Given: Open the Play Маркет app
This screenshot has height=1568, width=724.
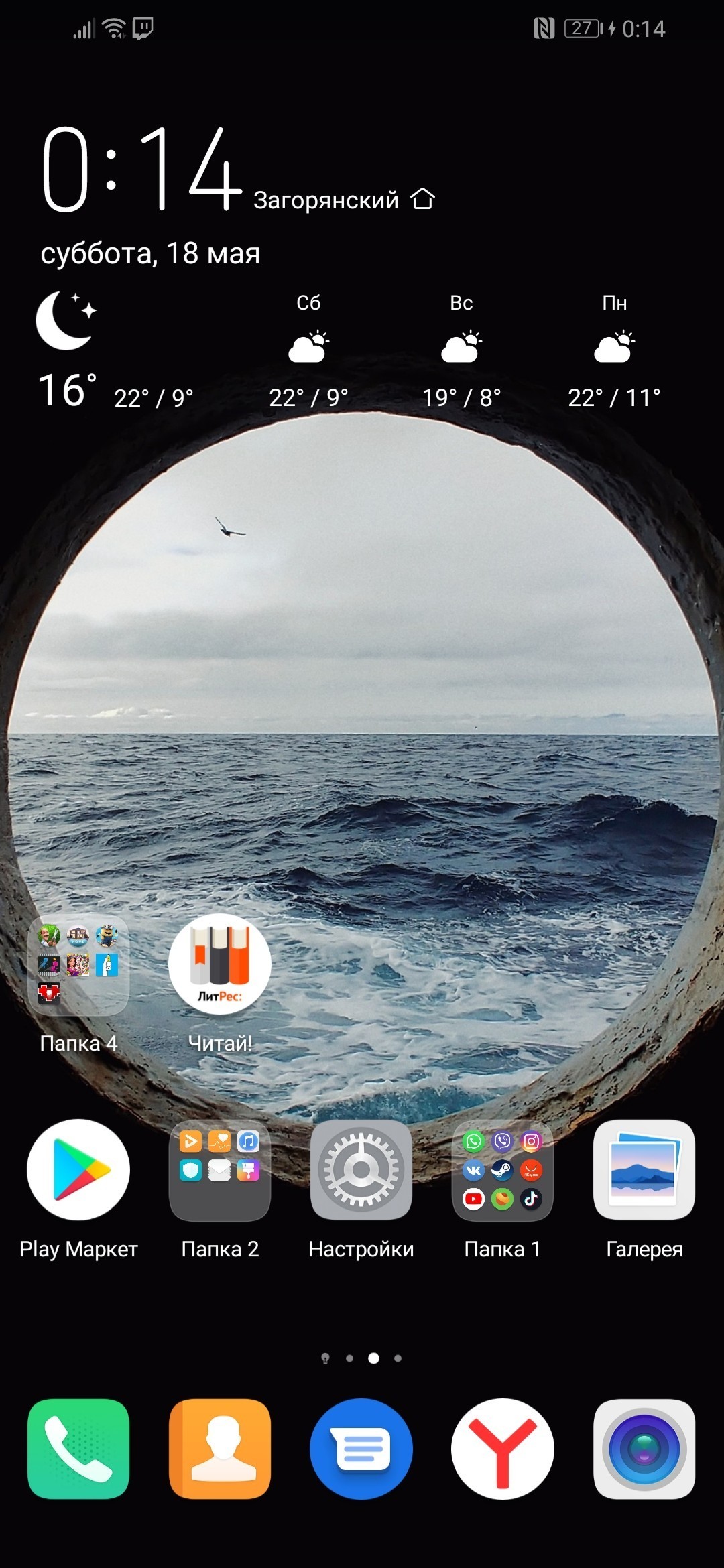Looking at the screenshot, I should (x=78, y=1170).
